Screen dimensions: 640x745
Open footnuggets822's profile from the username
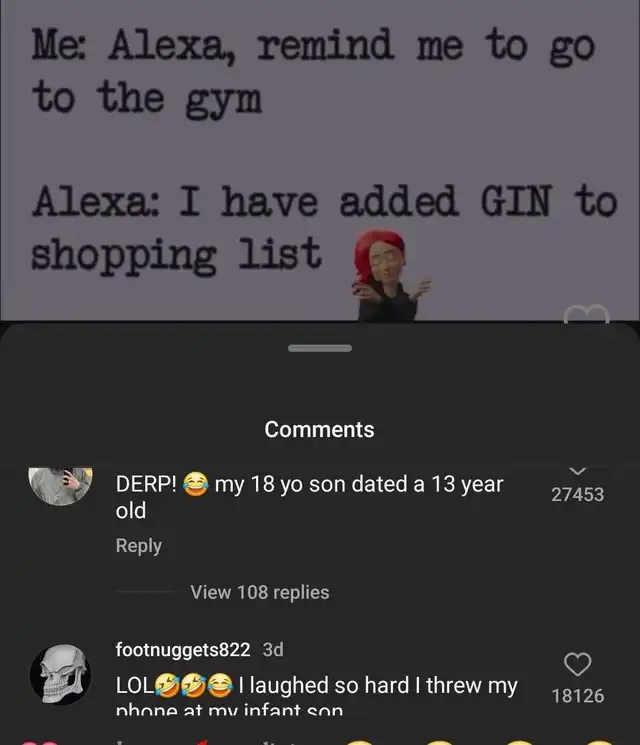tap(183, 649)
